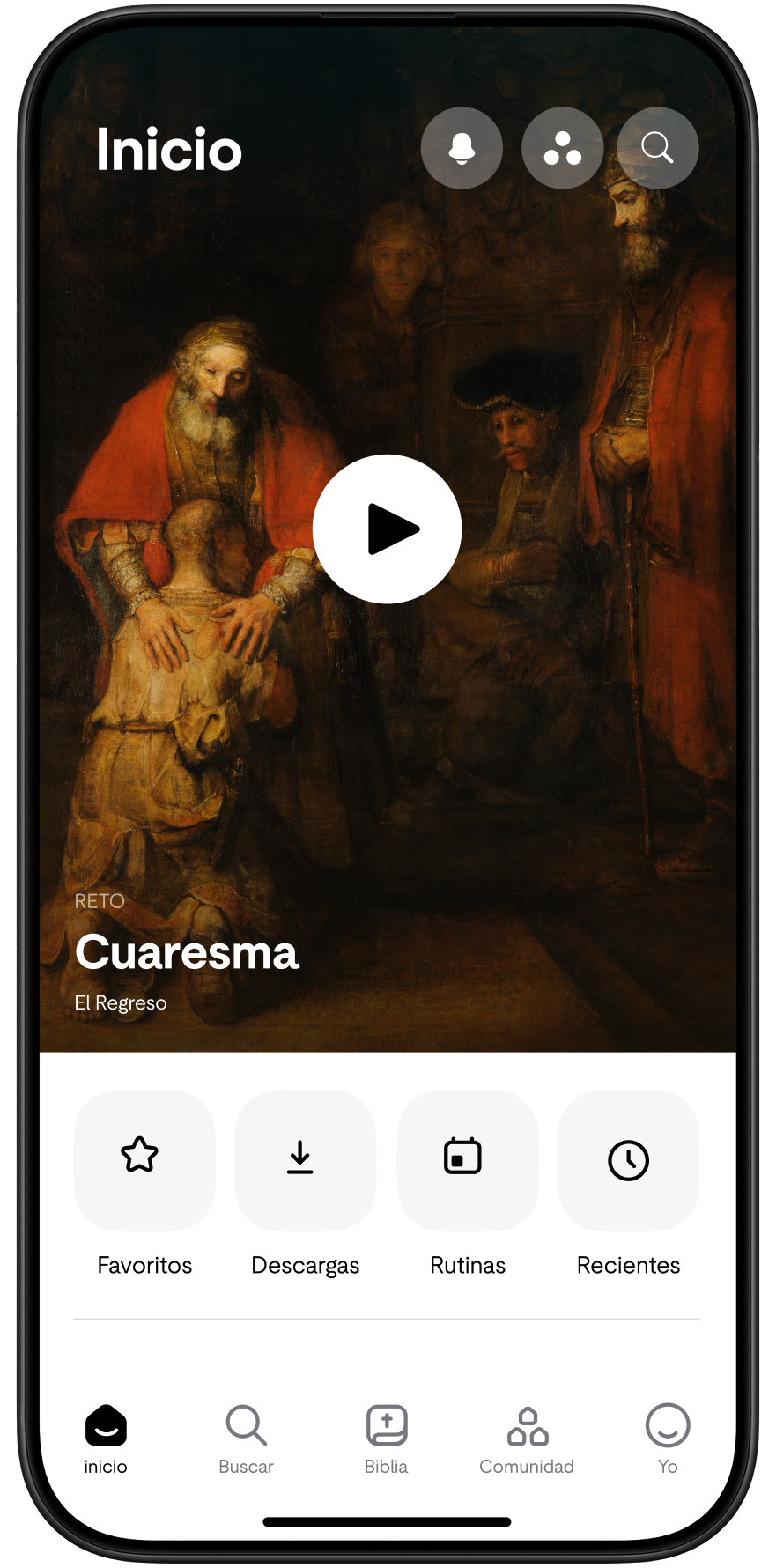Open Favoritos
776x1568 pixels.
pyautogui.click(x=144, y=1160)
